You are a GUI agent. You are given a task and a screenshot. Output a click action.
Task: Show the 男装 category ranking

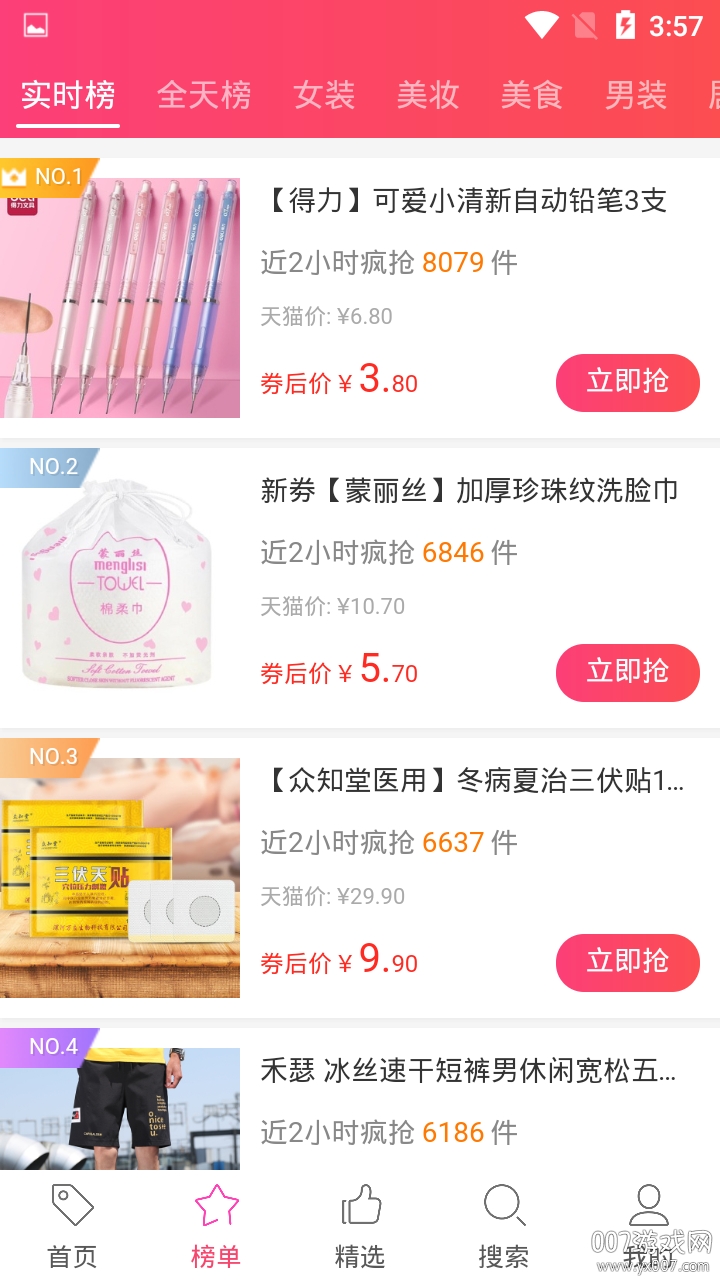click(636, 96)
